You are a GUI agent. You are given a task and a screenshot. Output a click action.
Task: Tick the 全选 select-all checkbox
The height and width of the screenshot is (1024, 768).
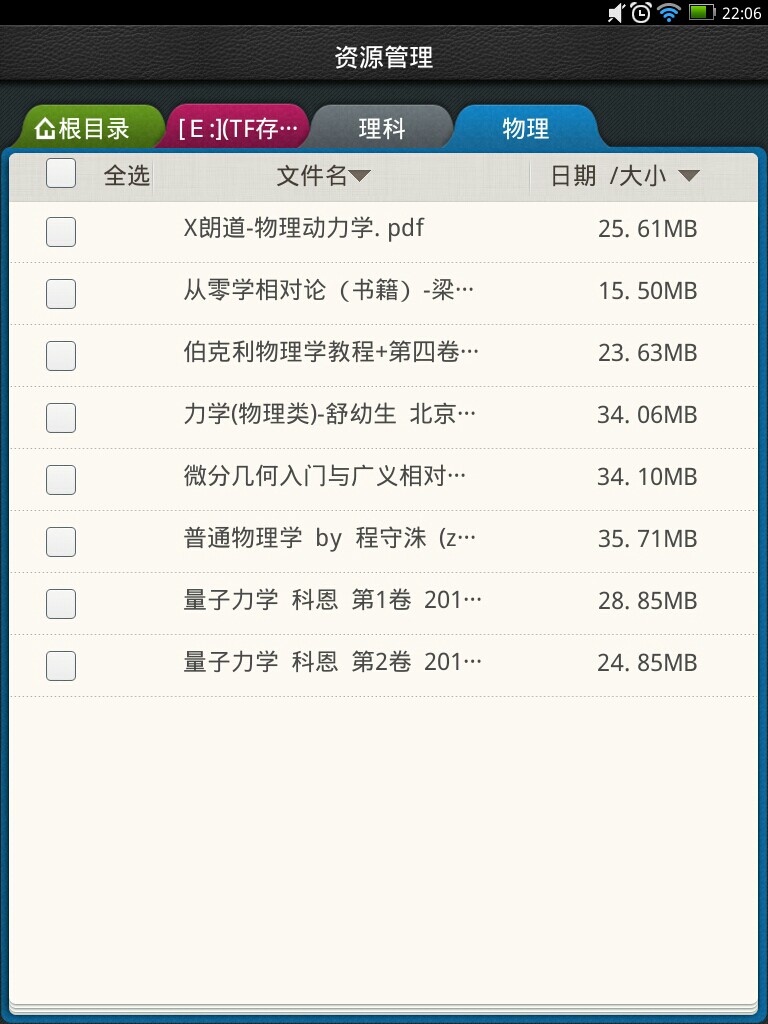tap(61, 174)
